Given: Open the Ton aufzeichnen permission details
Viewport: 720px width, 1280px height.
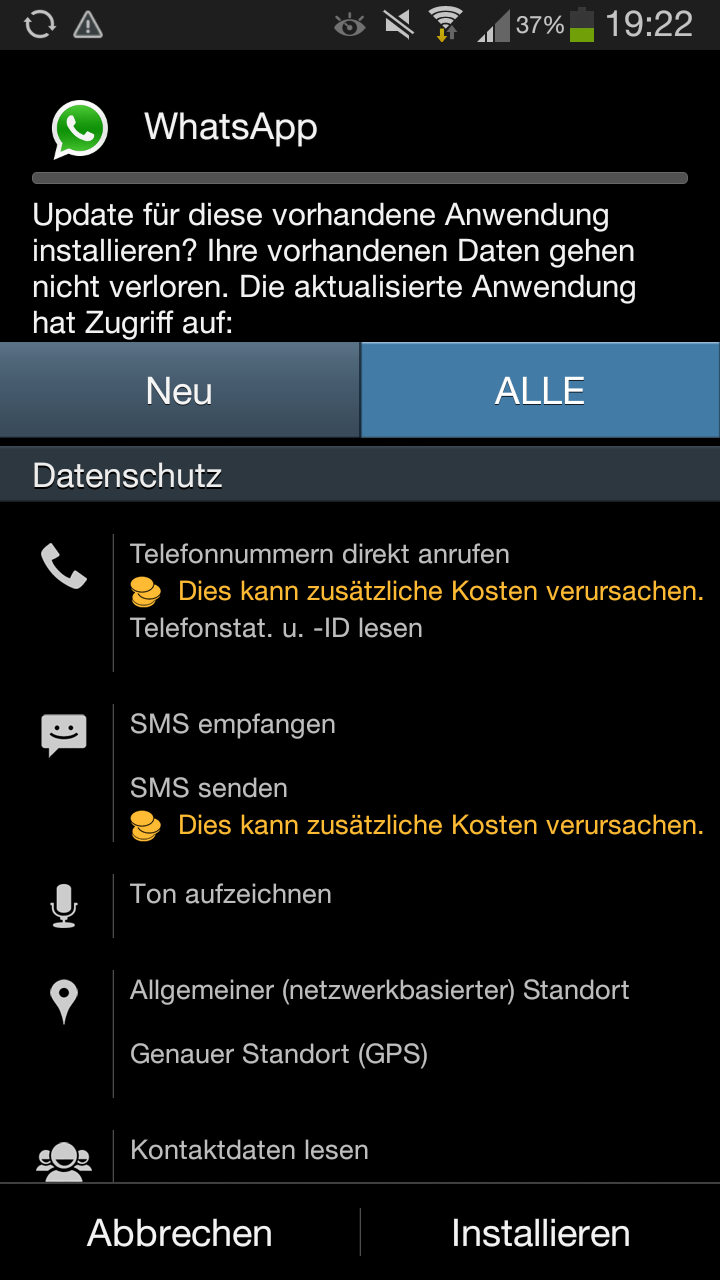Looking at the screenshot, I should tap(230, 894).
